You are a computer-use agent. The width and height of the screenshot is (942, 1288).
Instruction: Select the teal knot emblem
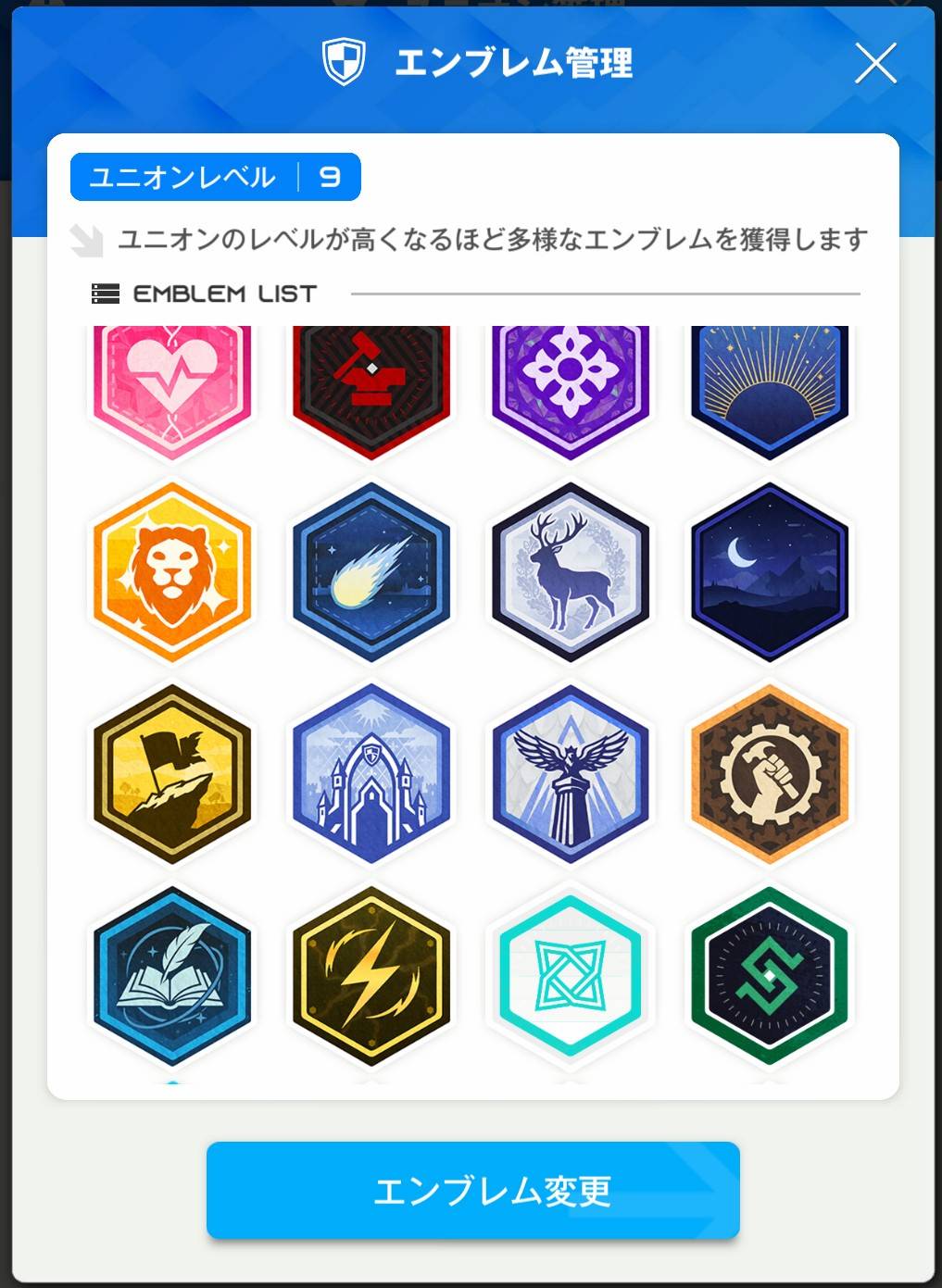tap(571, 976)
